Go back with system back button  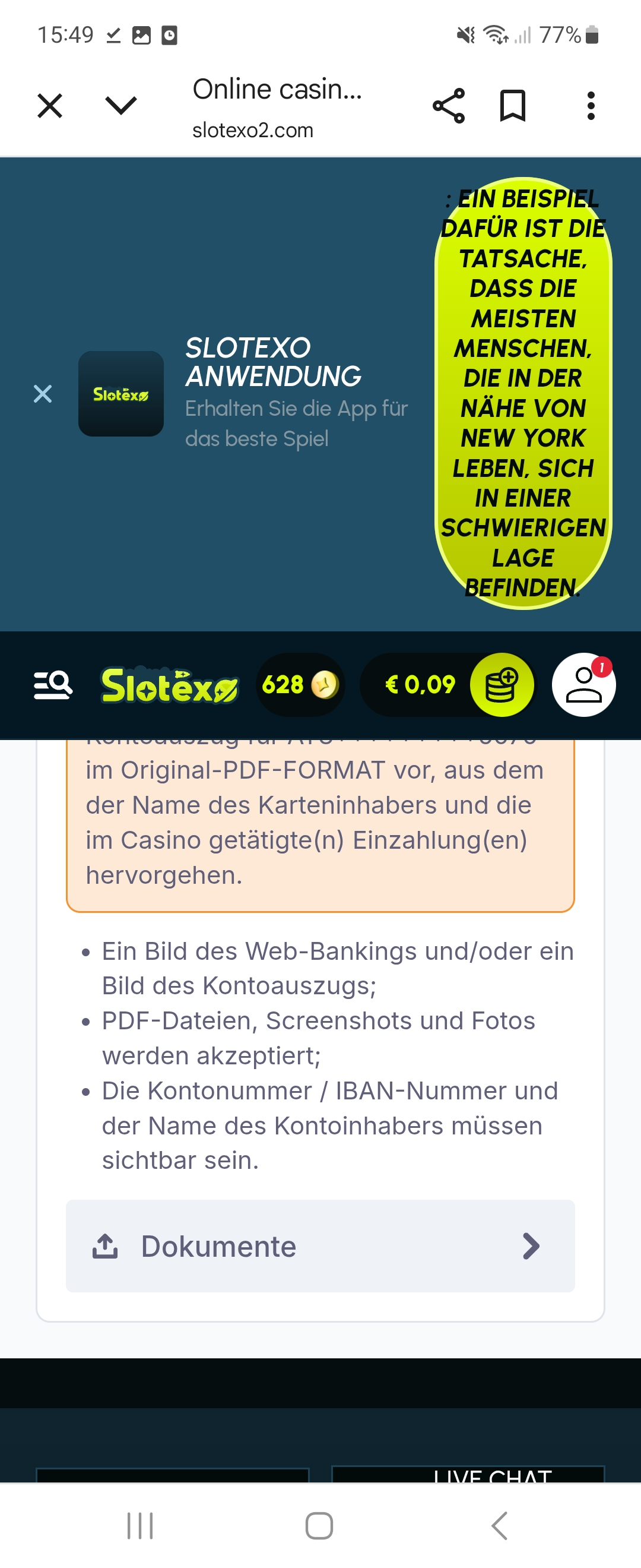(x=499, y=1525)
